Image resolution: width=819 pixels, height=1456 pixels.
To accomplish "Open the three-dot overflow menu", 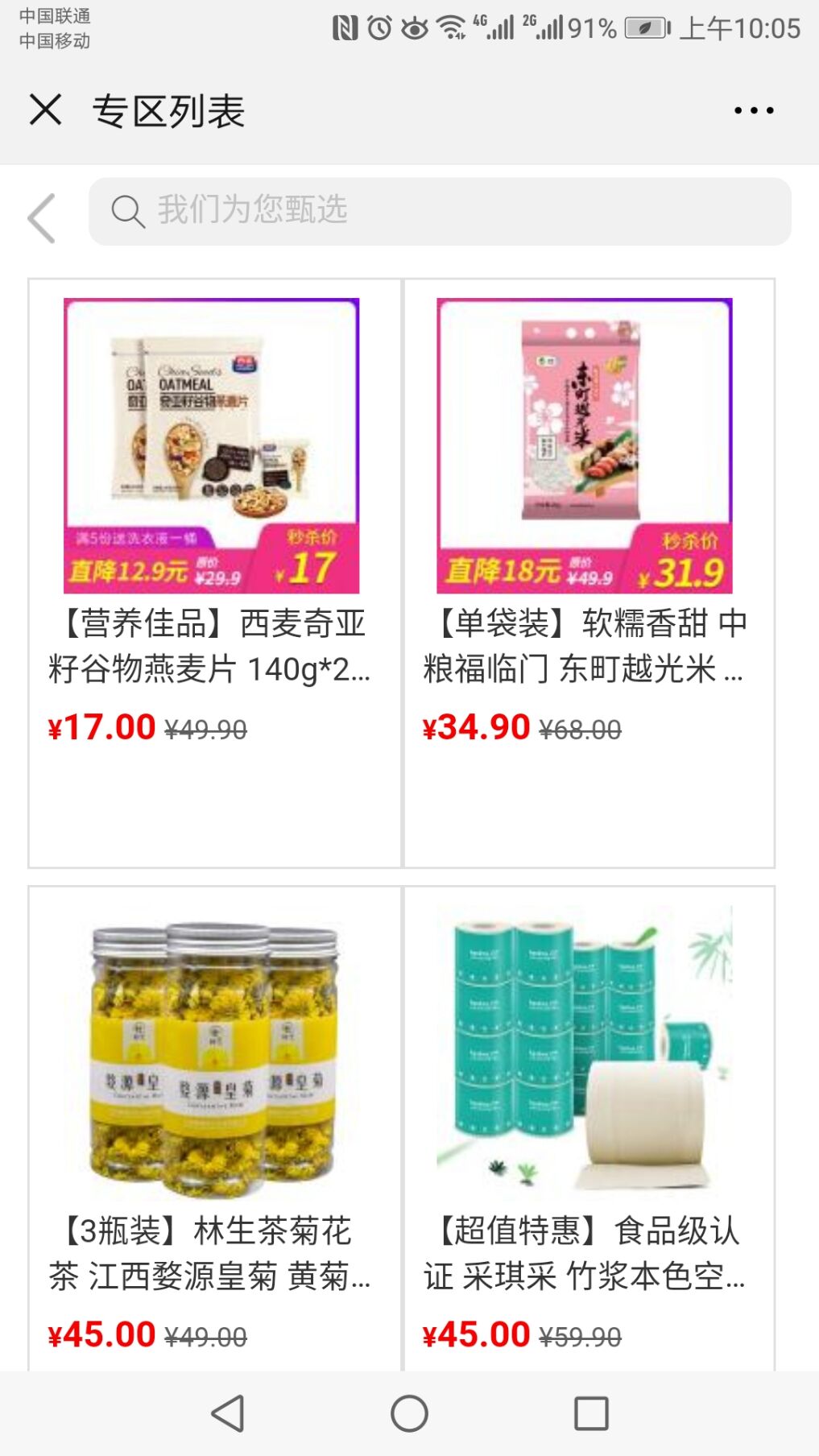I will click(x=754, y=110).
